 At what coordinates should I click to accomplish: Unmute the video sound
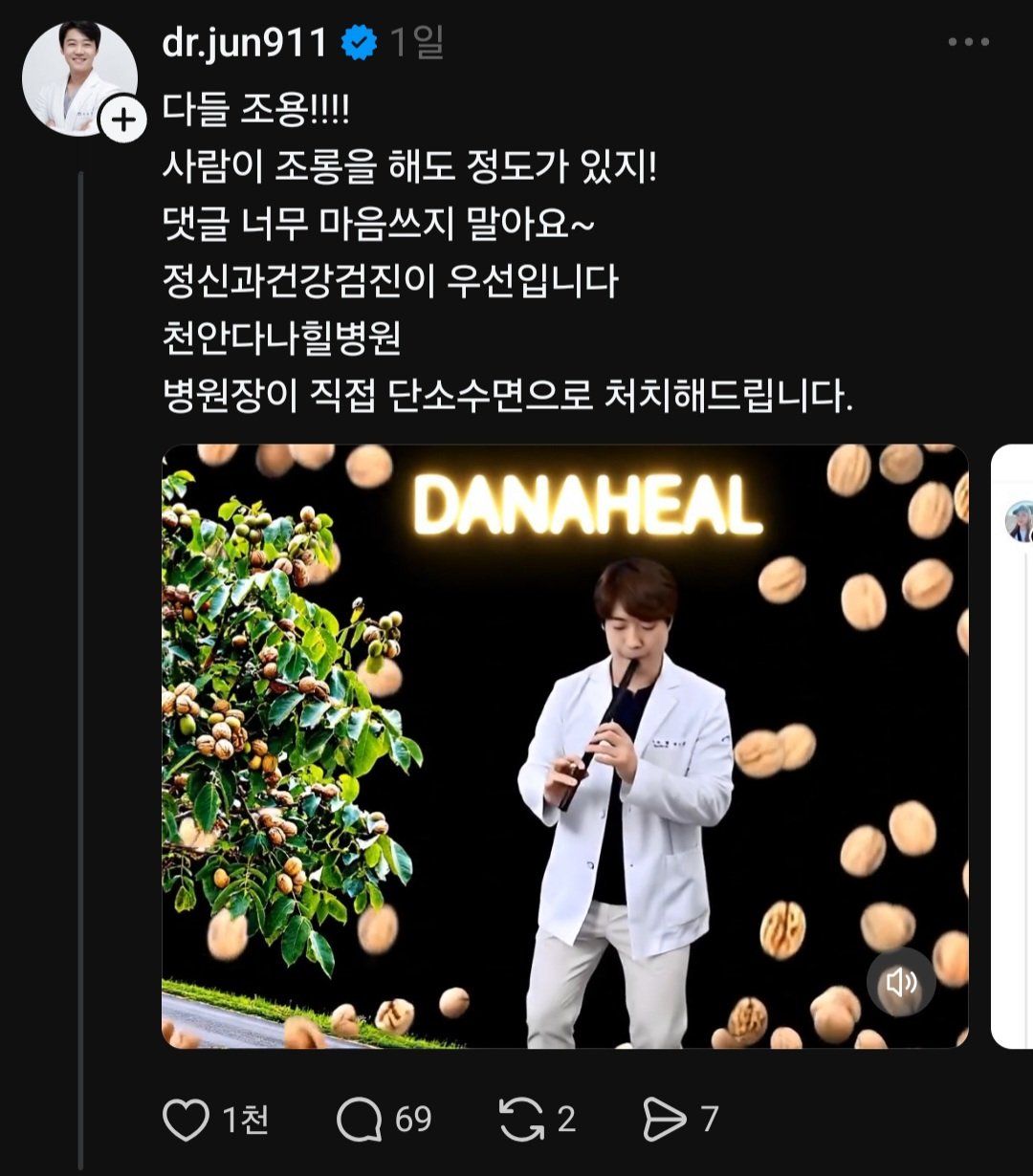901,982
